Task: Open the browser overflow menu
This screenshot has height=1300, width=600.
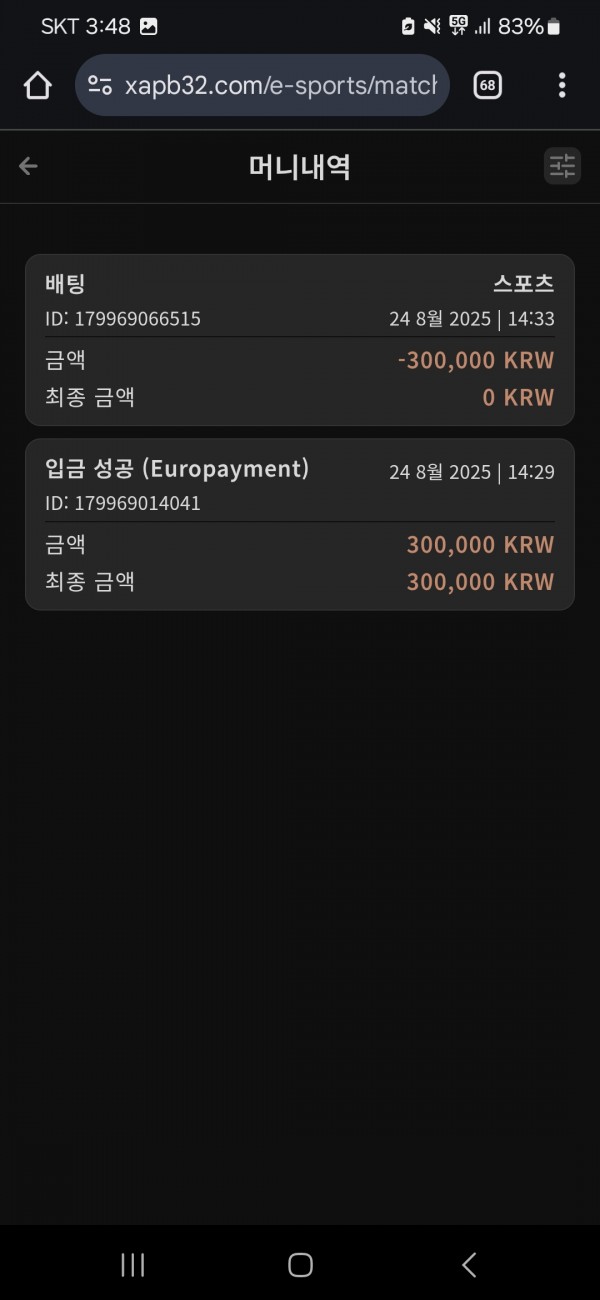Action: (x=562, y=85)
